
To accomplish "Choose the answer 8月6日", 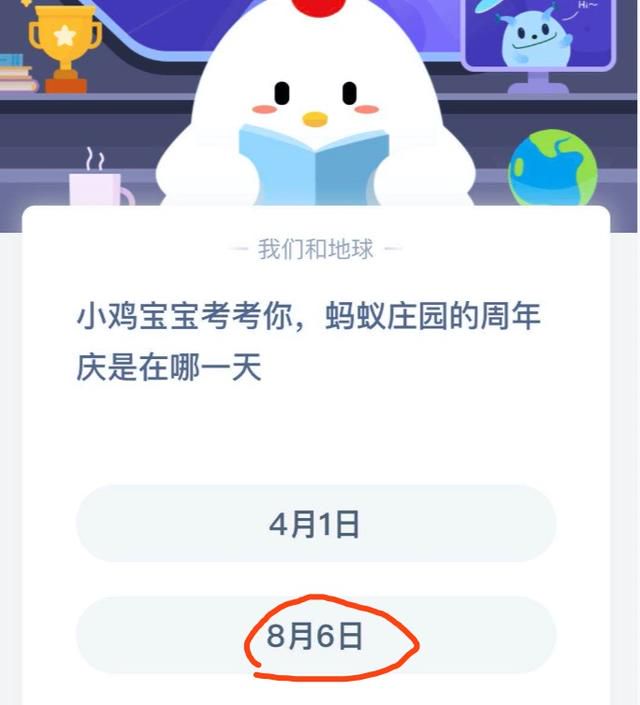I will tap(315, 636).
